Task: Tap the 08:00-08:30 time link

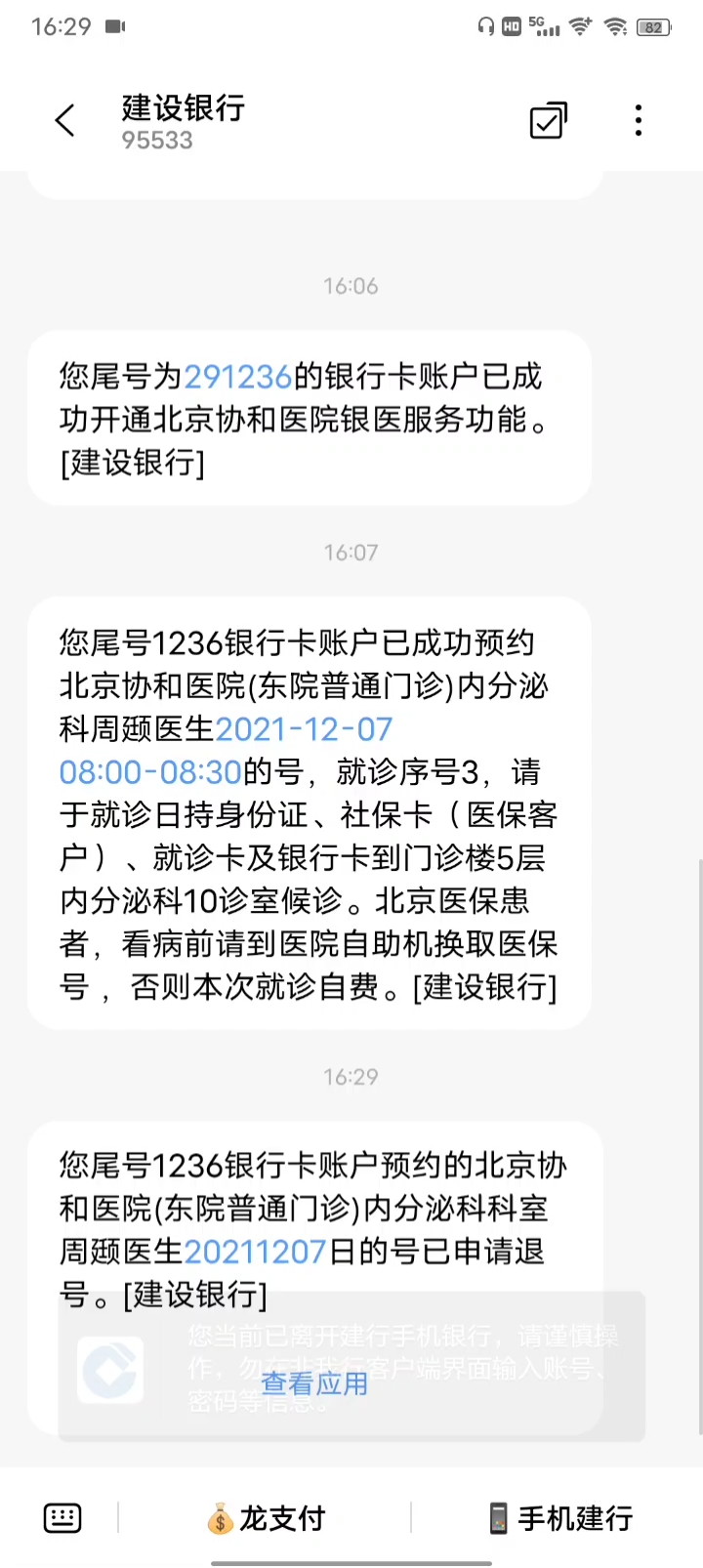Action: [149, 772]
